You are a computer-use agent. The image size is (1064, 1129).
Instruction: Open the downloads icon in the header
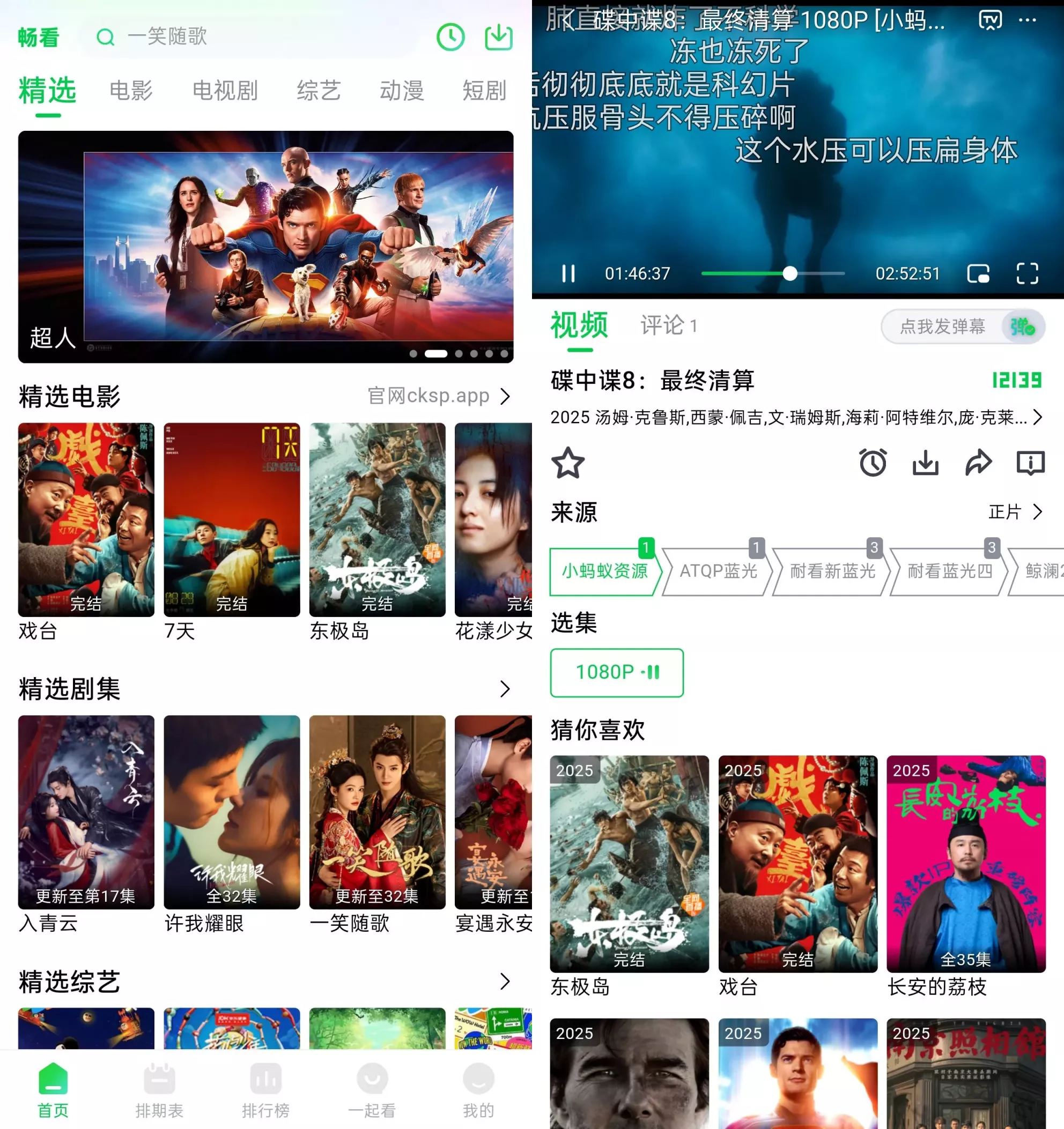point(498,37)
